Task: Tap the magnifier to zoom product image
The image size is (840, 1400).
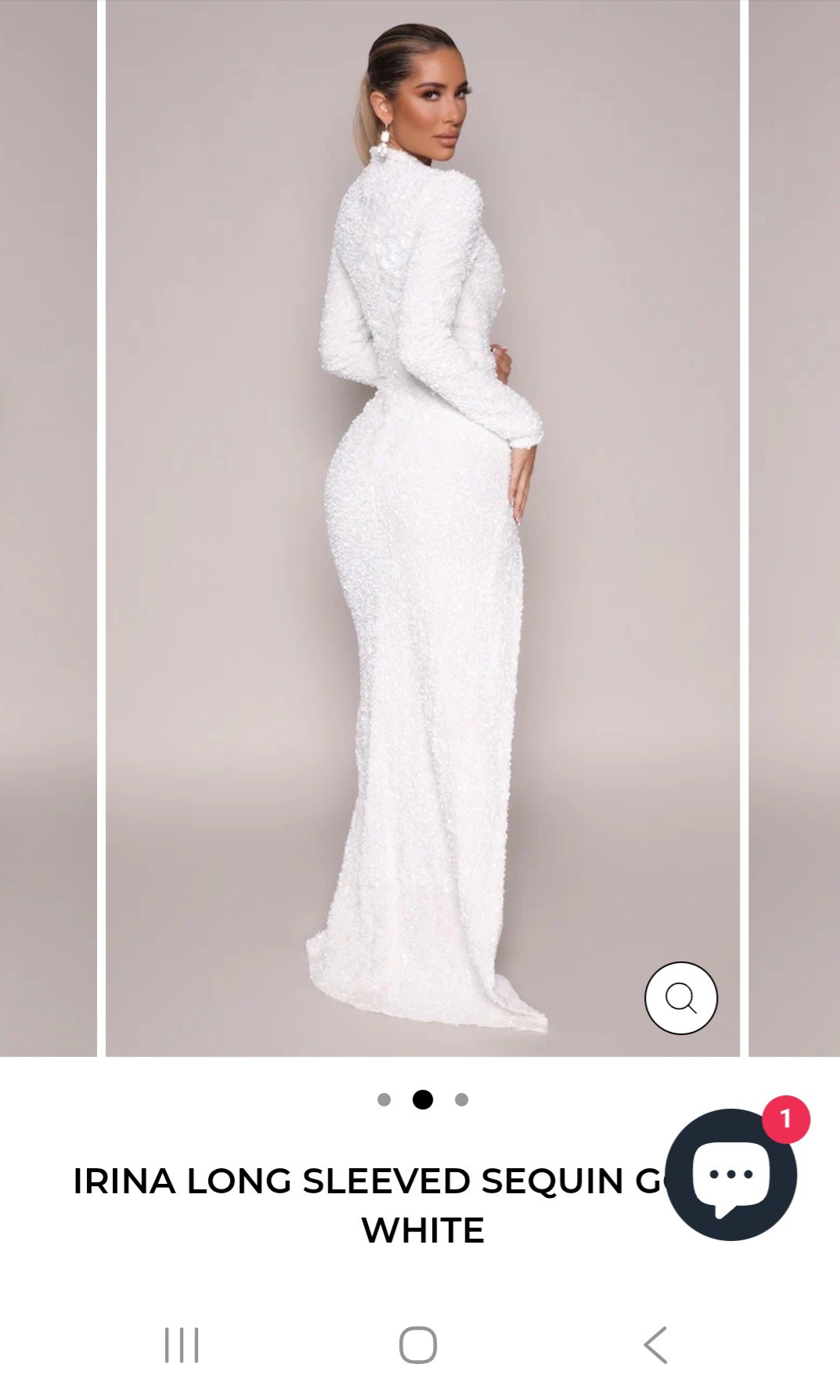Action: pos(680,998)
